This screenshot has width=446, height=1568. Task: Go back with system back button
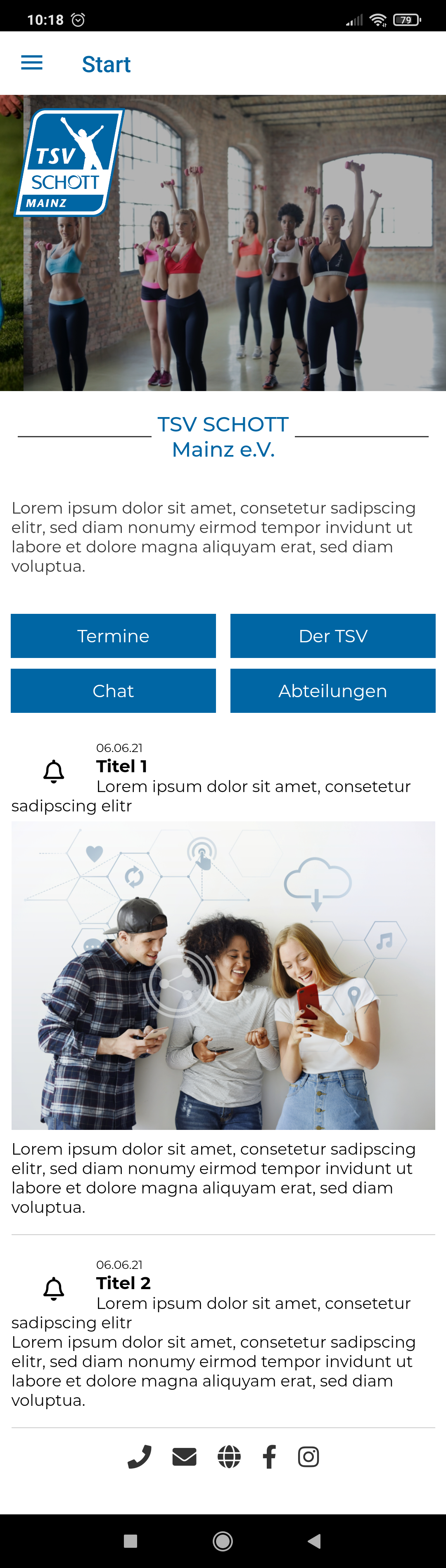click(314, 1541)
